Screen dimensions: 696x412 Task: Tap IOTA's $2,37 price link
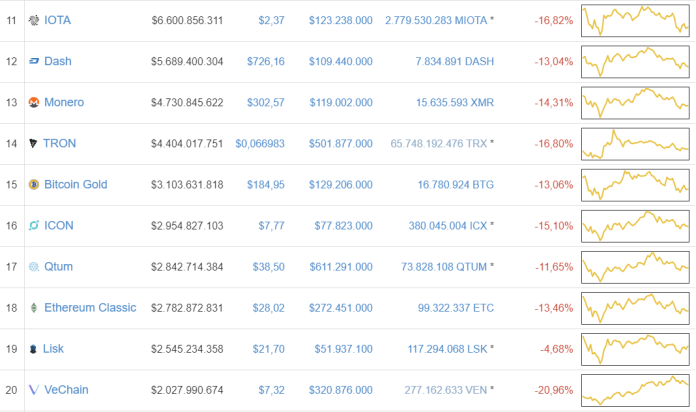pos(271,20)
